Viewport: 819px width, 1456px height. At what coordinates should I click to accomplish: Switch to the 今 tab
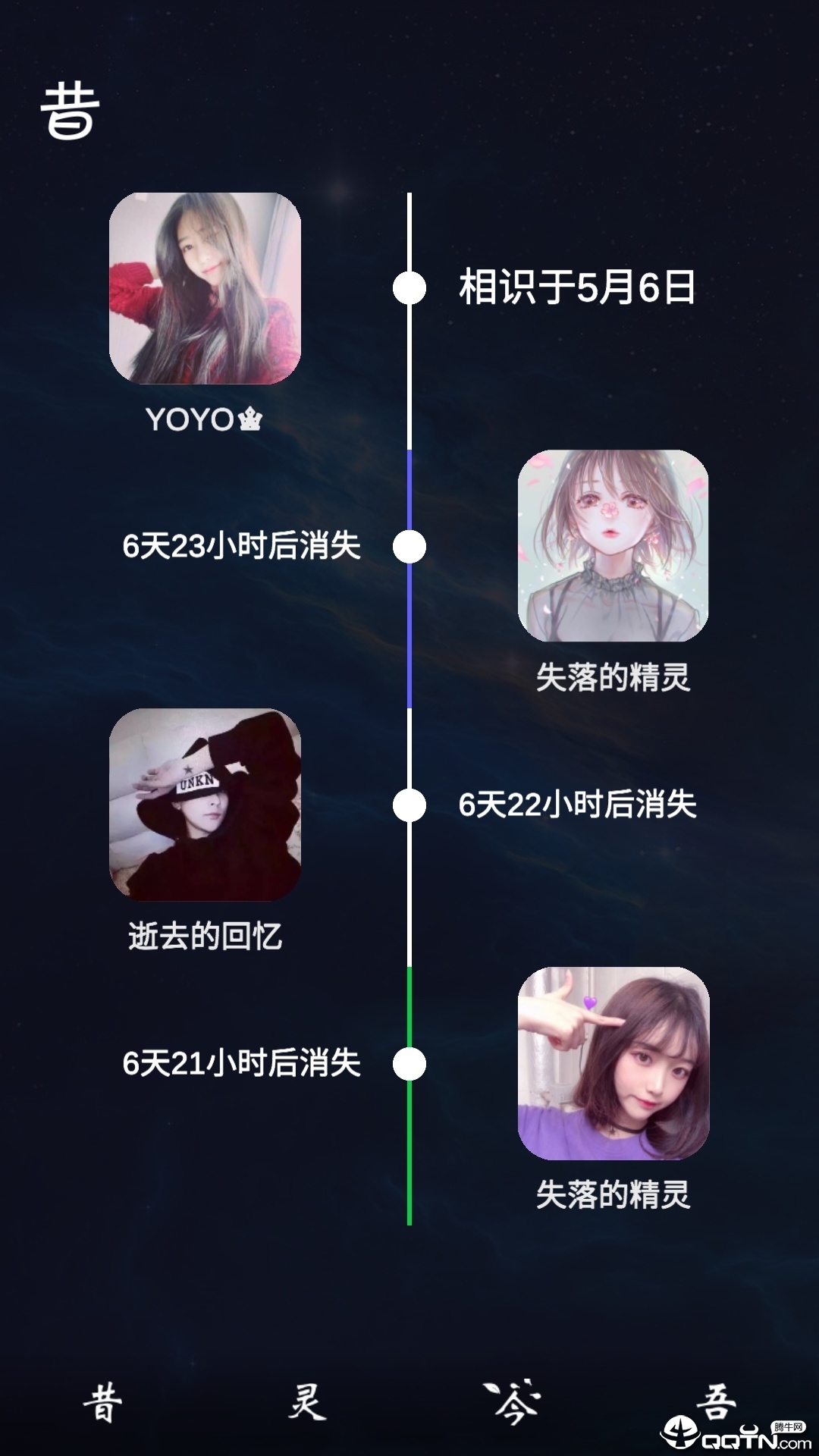click(513, 1401)
